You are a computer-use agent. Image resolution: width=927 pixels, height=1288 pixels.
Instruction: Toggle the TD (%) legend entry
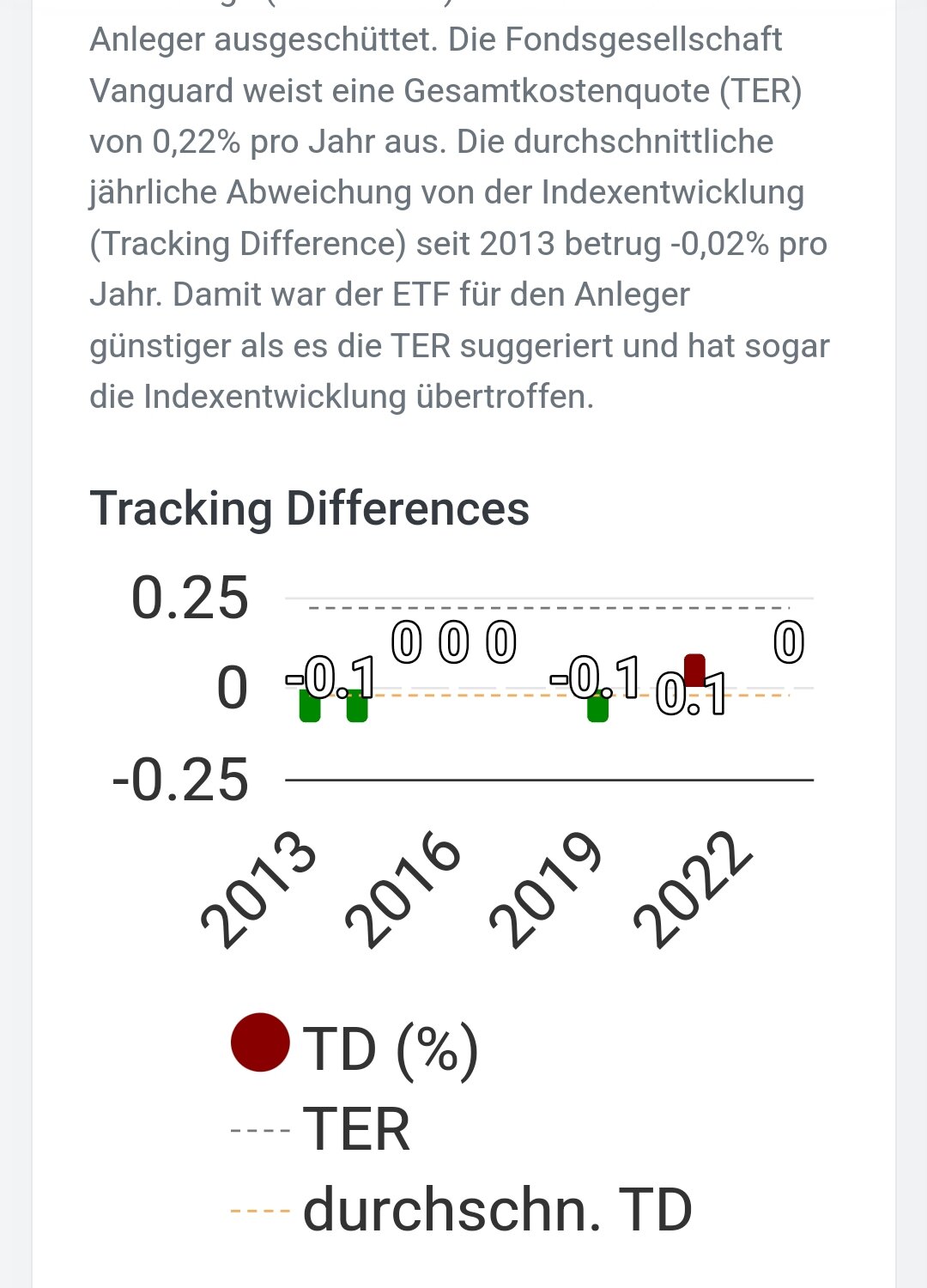coord(354,1048)
